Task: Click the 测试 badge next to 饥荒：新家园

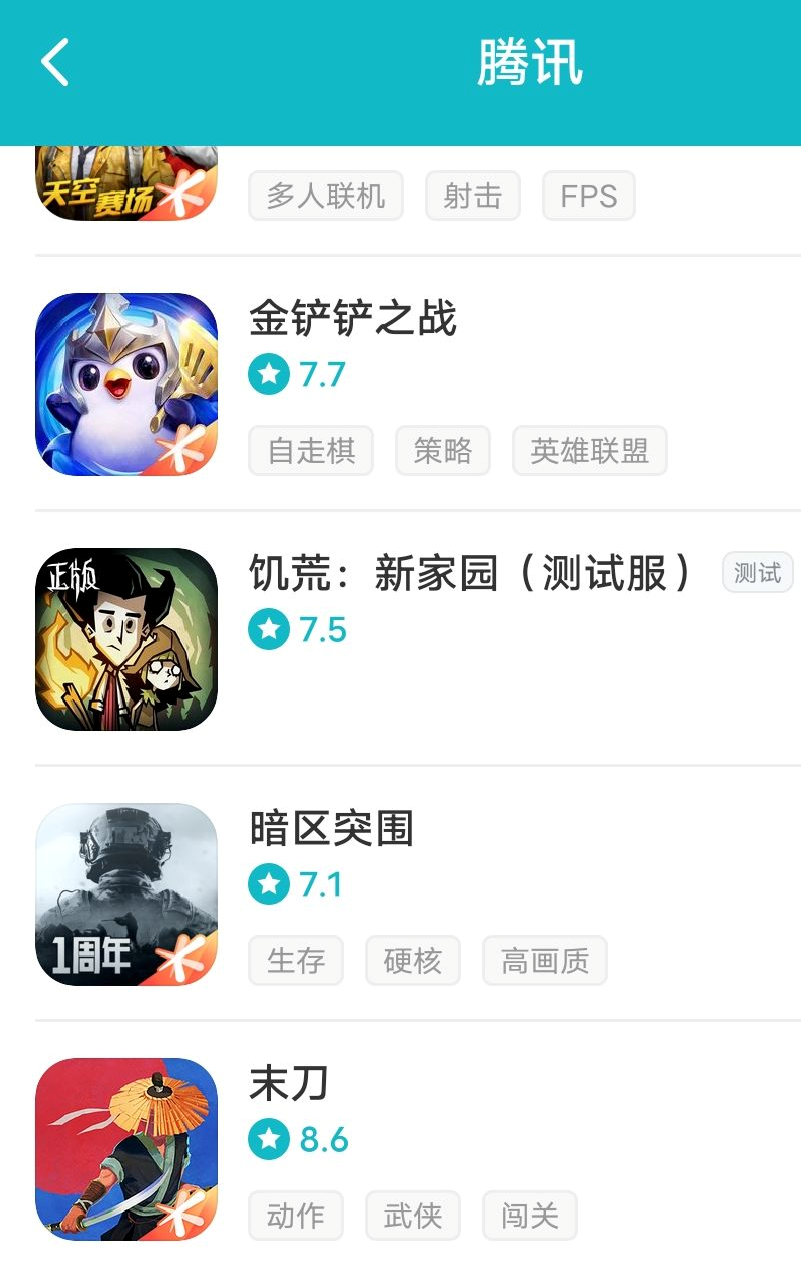Action: 757,572
